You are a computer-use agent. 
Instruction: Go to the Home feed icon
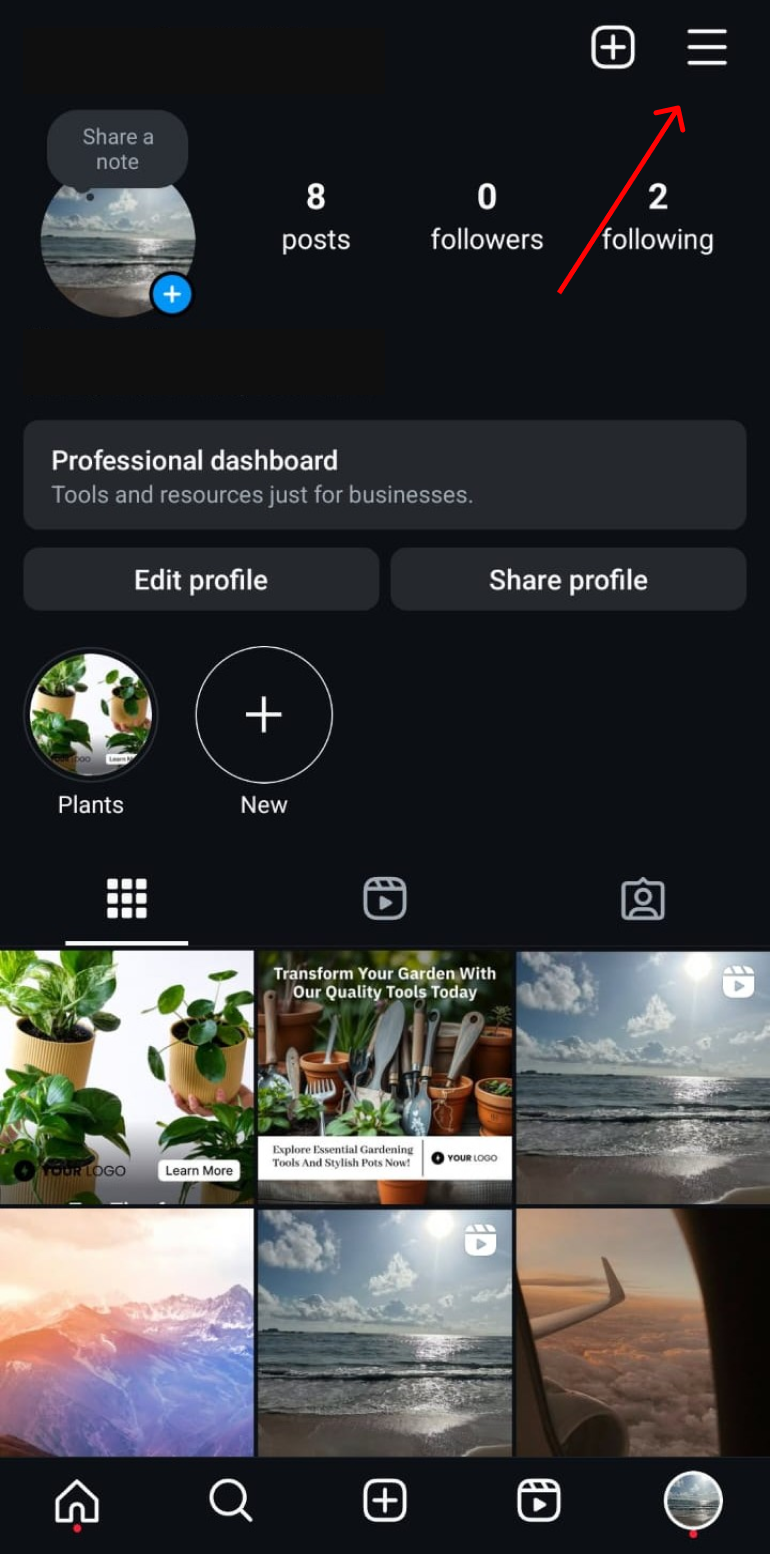coord(77,1500)
